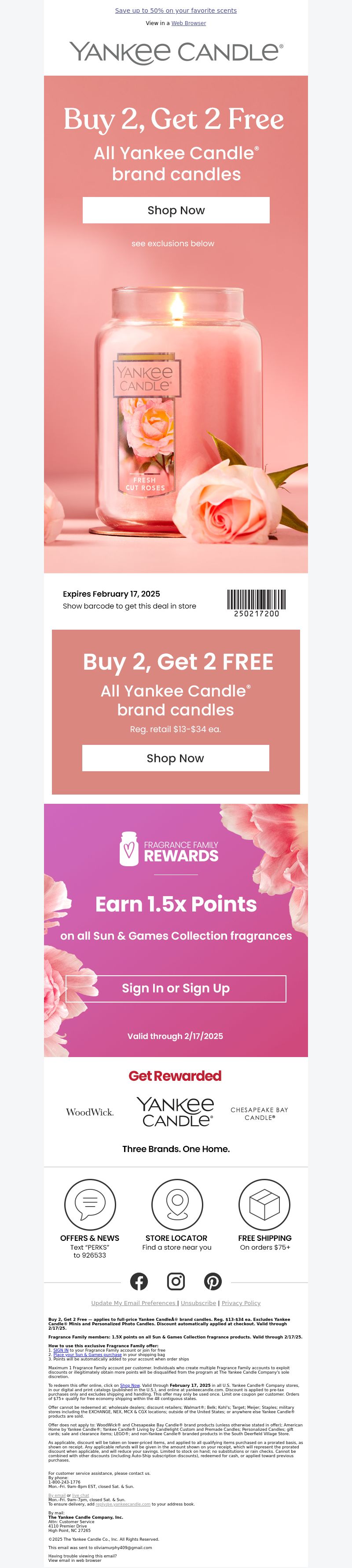The image size is (352, 1568).
Task: Open the Store Locator pin icon
Action: [x=176, y=1204]
